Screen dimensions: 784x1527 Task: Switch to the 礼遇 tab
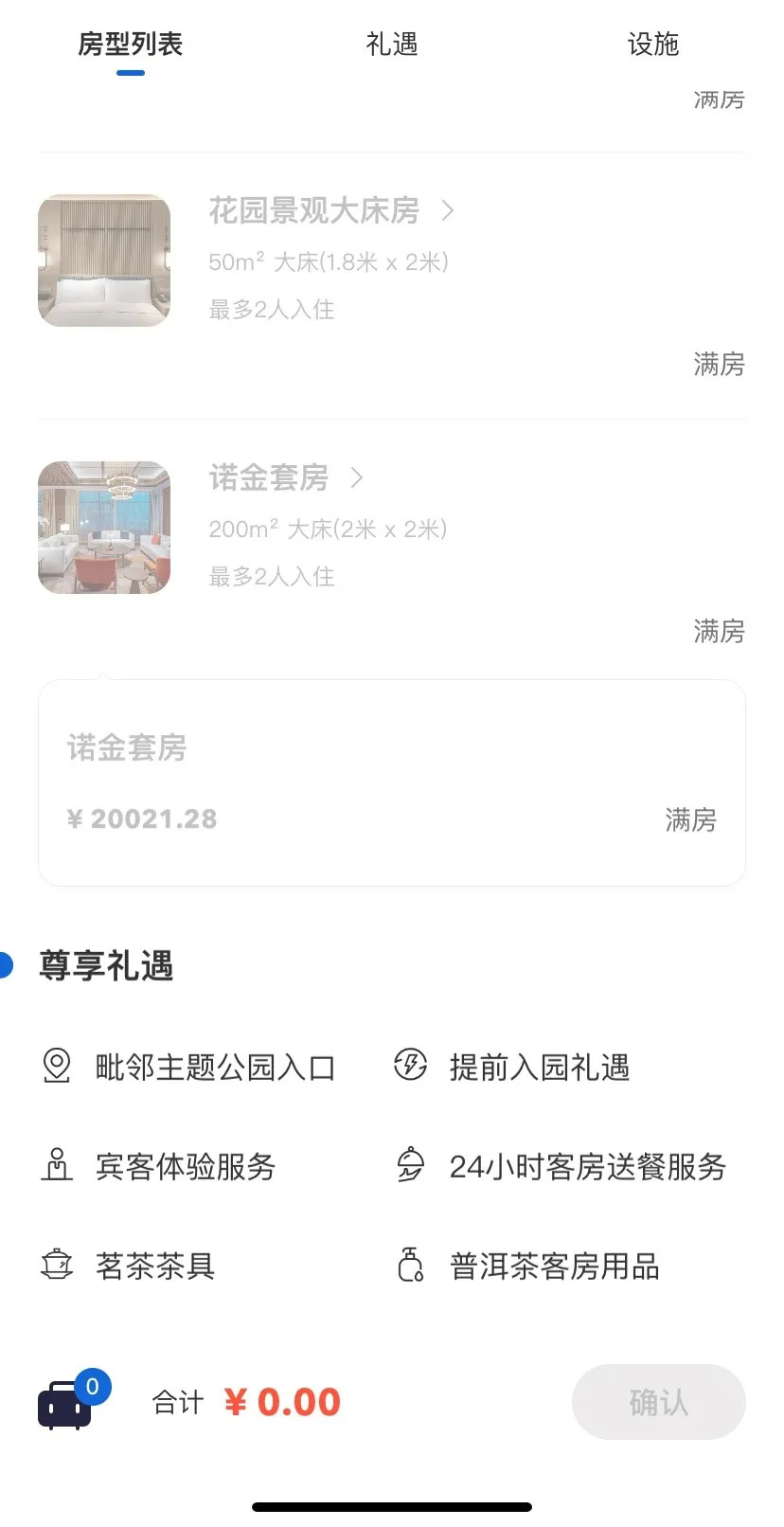pyautogui.click(x=391, y=45)
